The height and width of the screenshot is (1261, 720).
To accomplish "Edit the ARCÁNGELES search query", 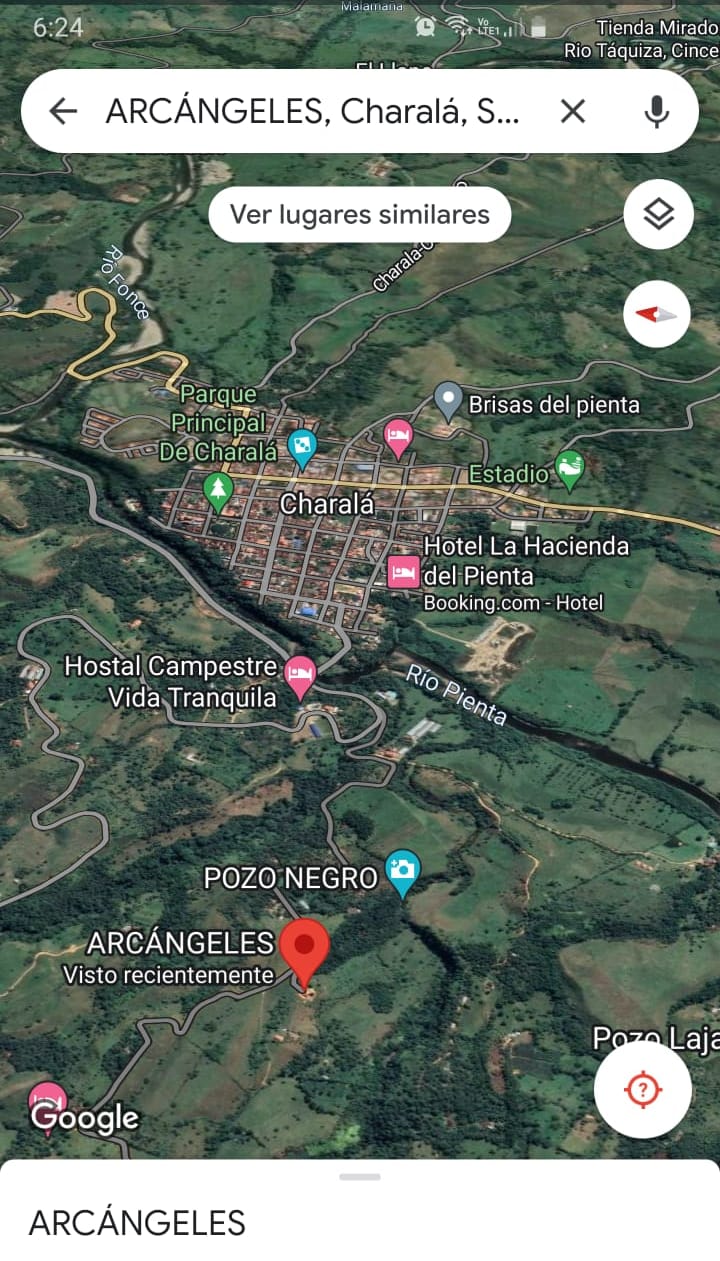I will click(x=312, y=111).
